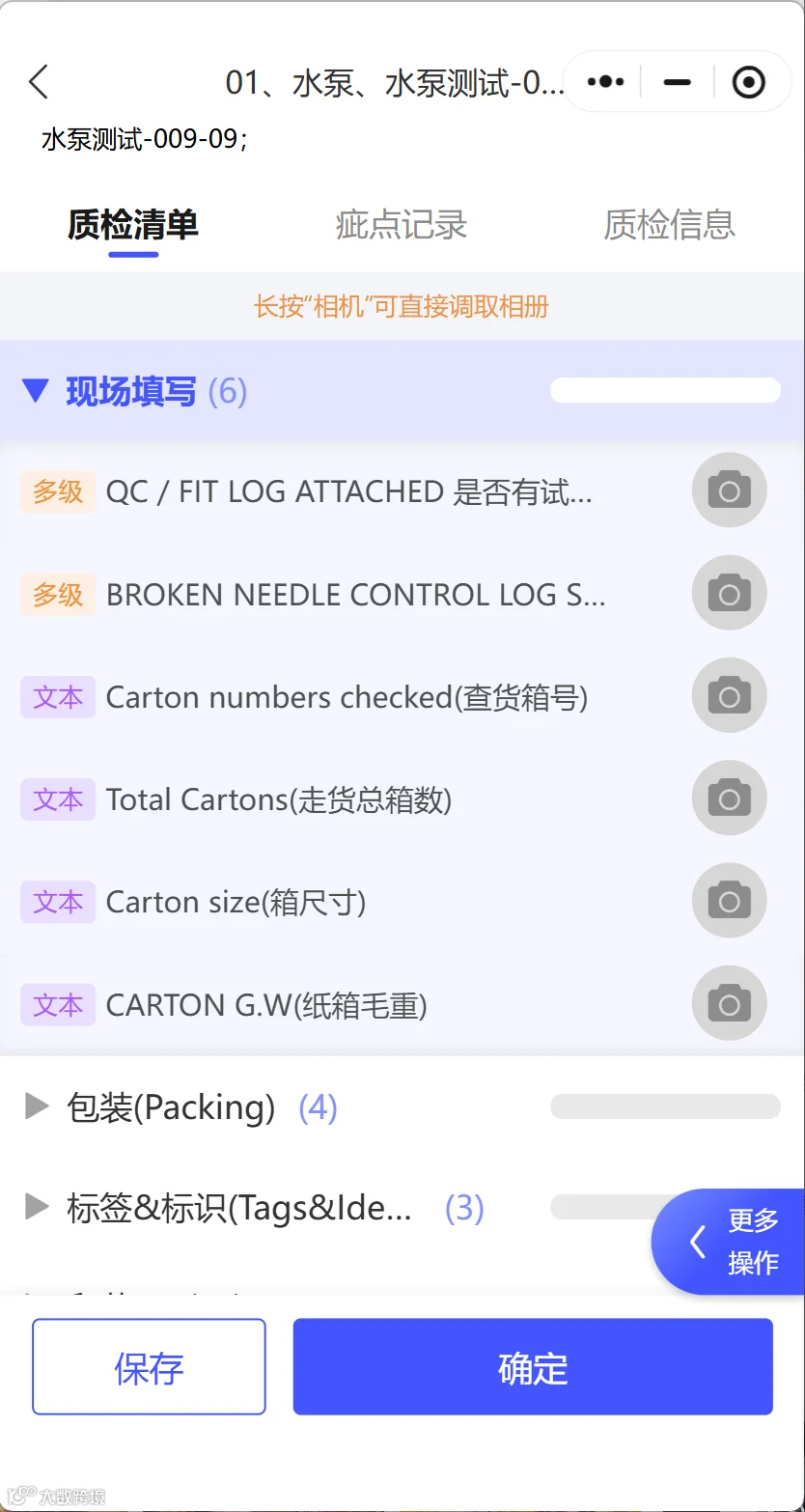This screenshot has height=1512, width=805.
Task: Open camera for BROKEN NEEDLE CONTROL LOG
Action: [x=730, y=593]
